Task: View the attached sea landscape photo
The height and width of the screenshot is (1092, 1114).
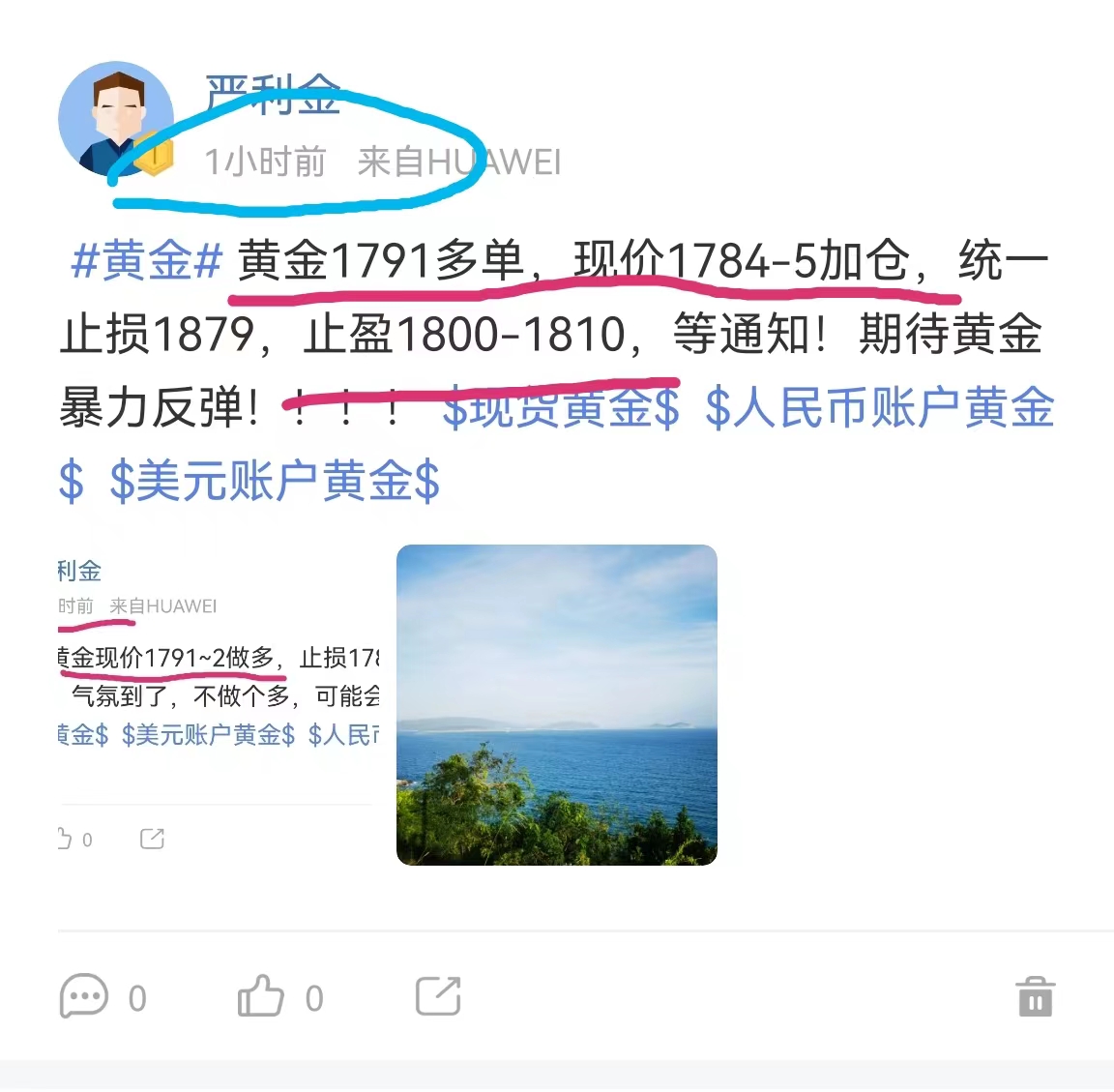Action: [556, 704]
